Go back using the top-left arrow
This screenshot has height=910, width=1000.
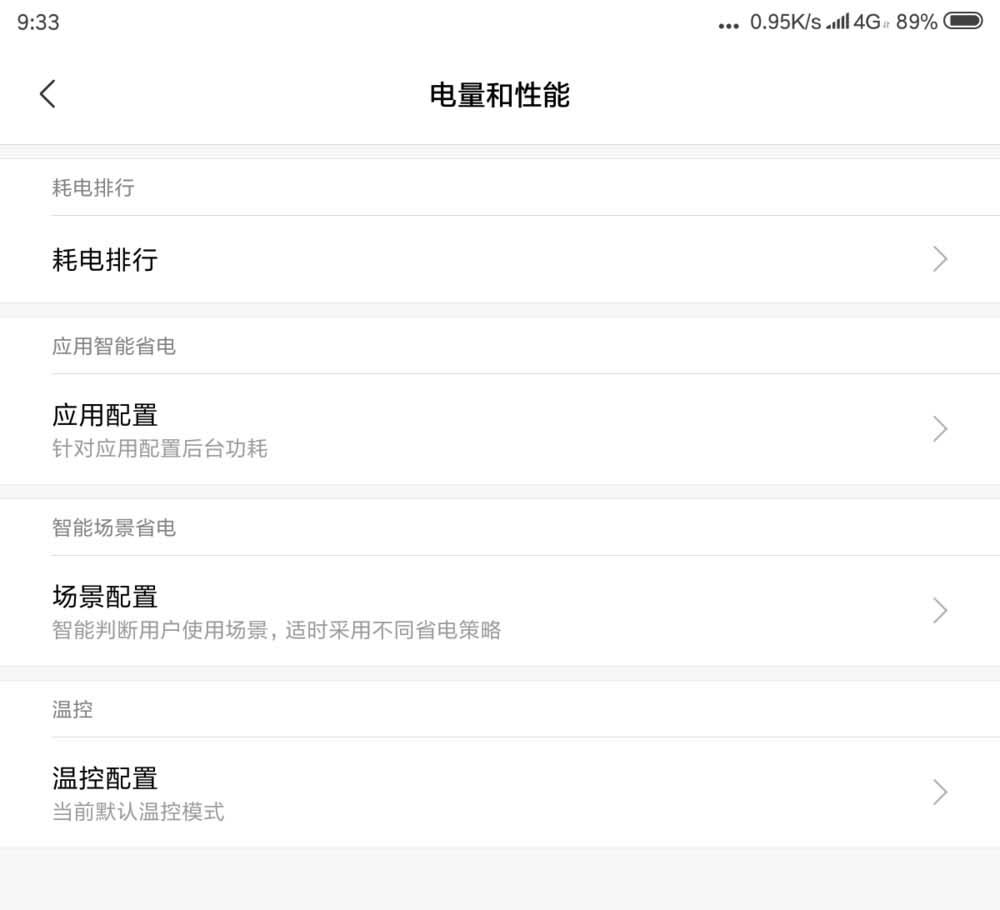pyautogui.click(x=47, y=94)
